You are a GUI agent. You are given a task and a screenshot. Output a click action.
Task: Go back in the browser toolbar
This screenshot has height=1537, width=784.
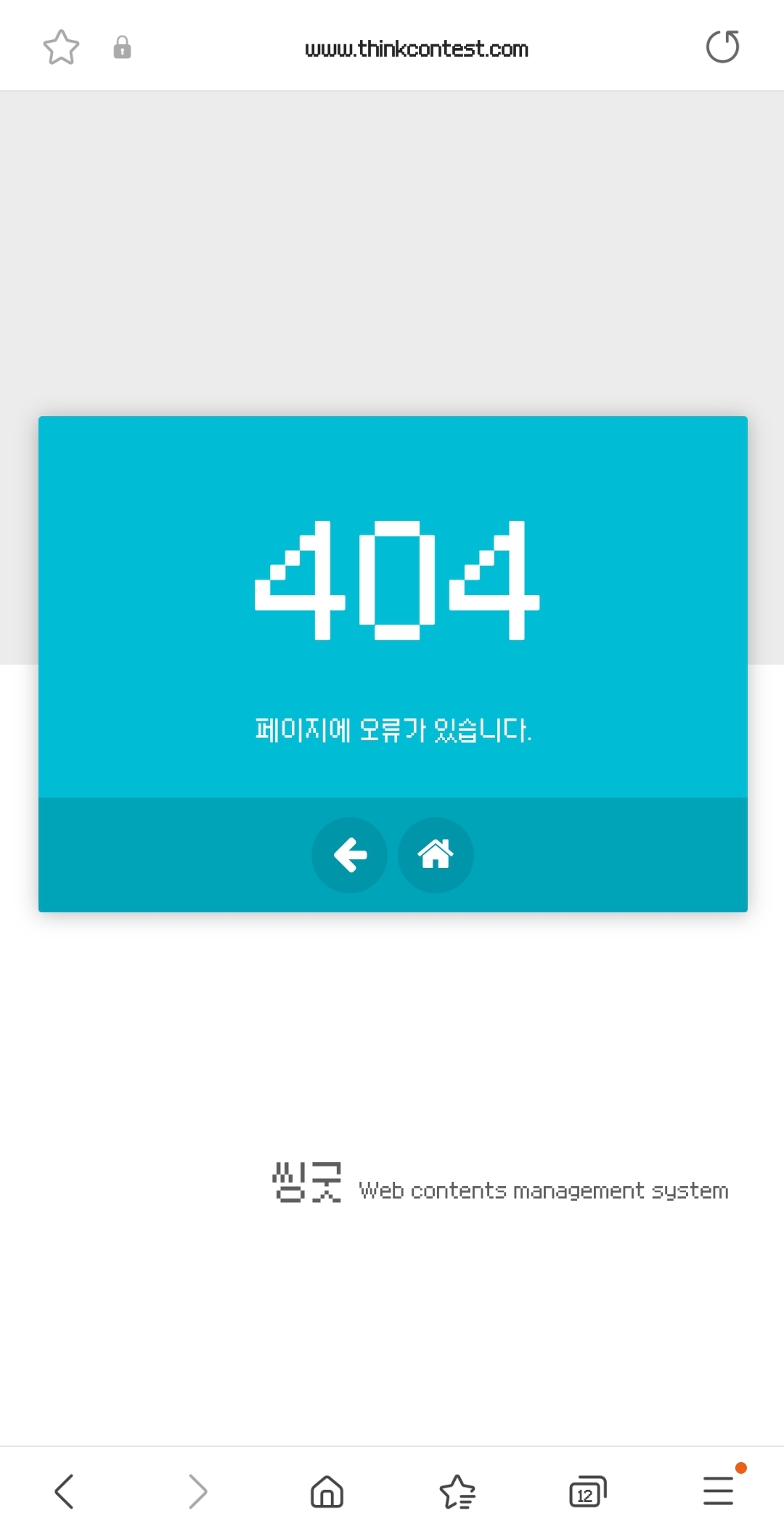pyautogui.click(x=65, y=1491)
